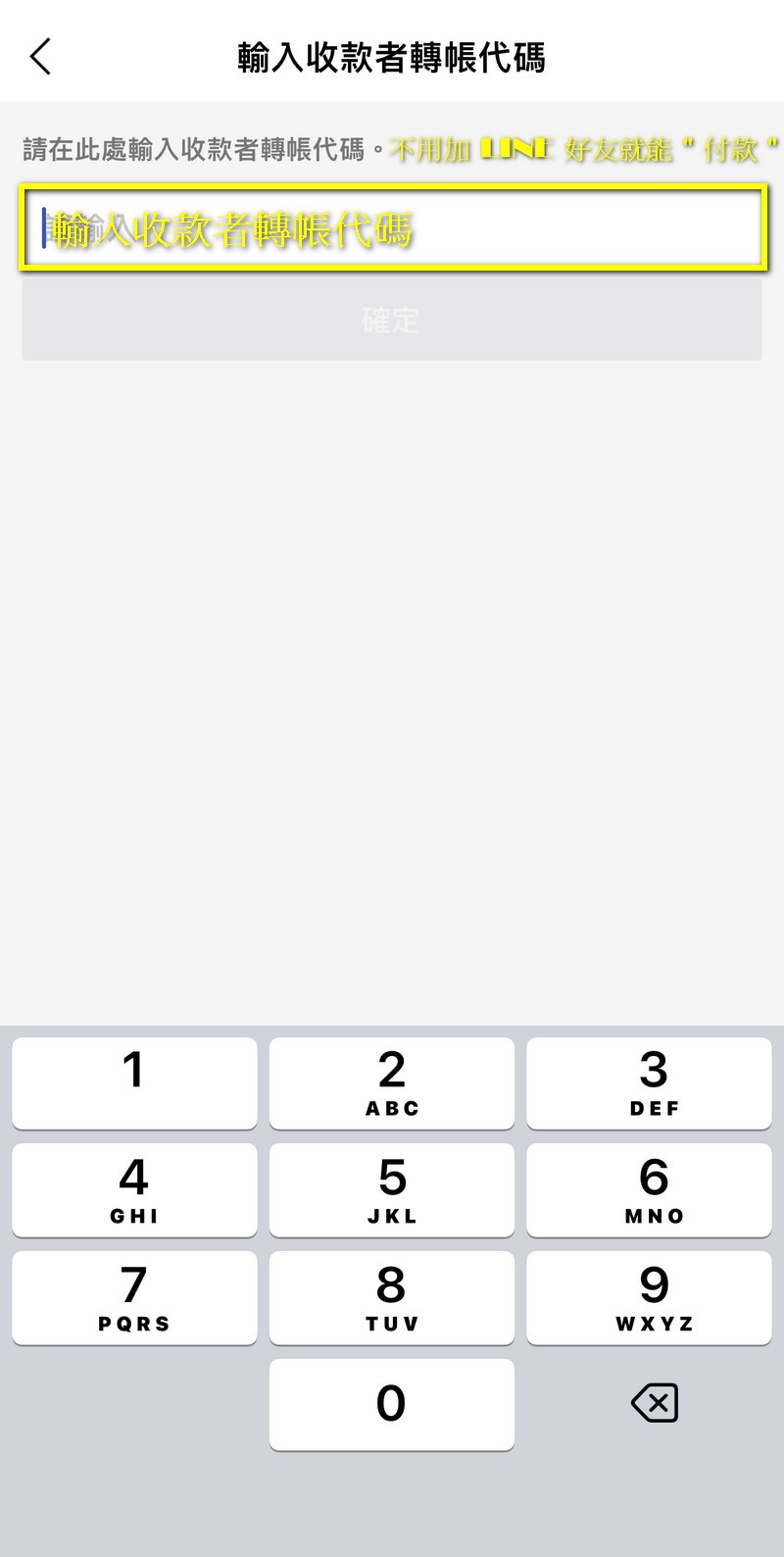Enter digit 8 TUV on the keypad

click(x=392, y=1296)
